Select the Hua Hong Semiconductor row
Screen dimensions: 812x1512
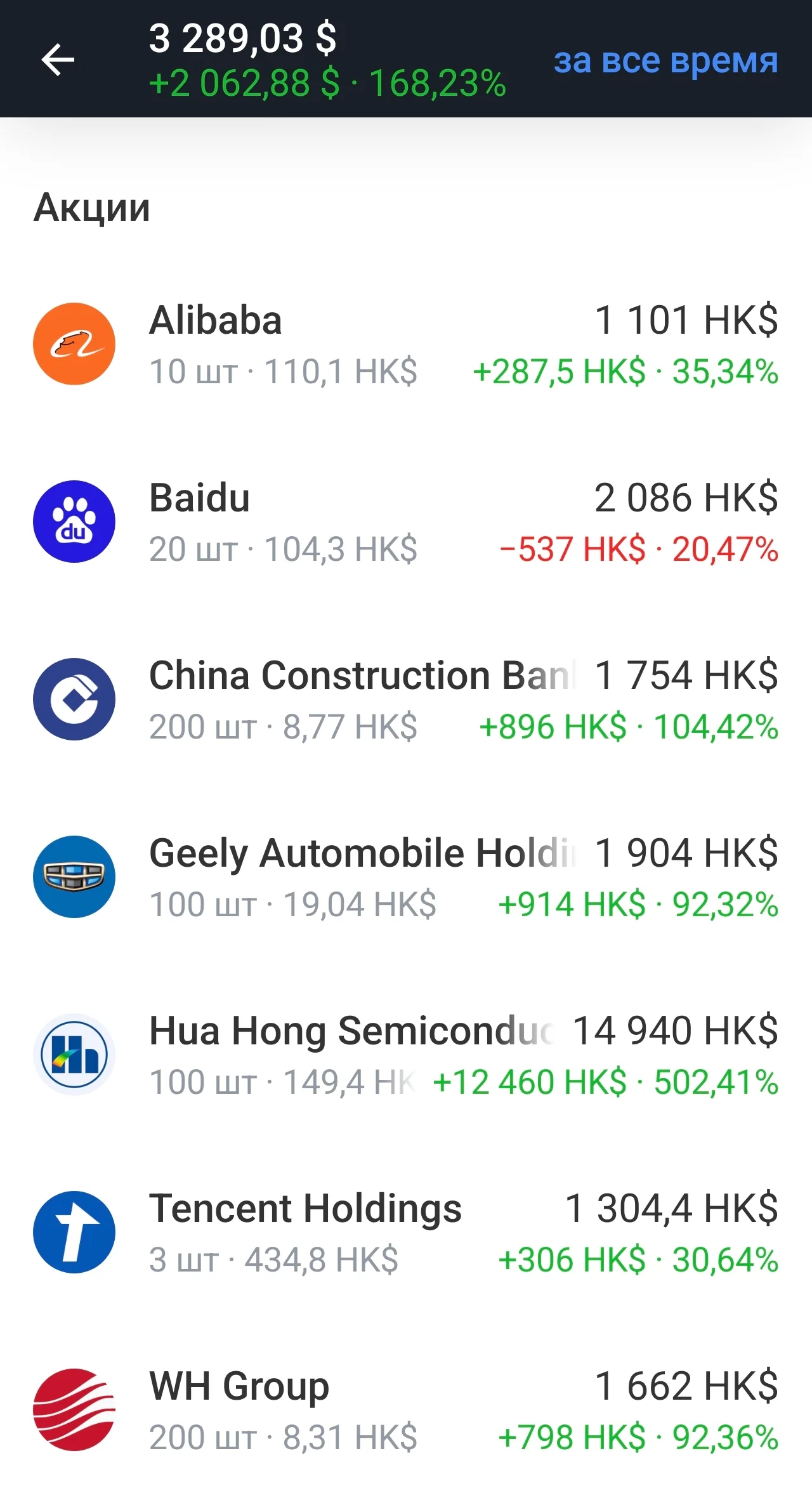pos(406,1055)
